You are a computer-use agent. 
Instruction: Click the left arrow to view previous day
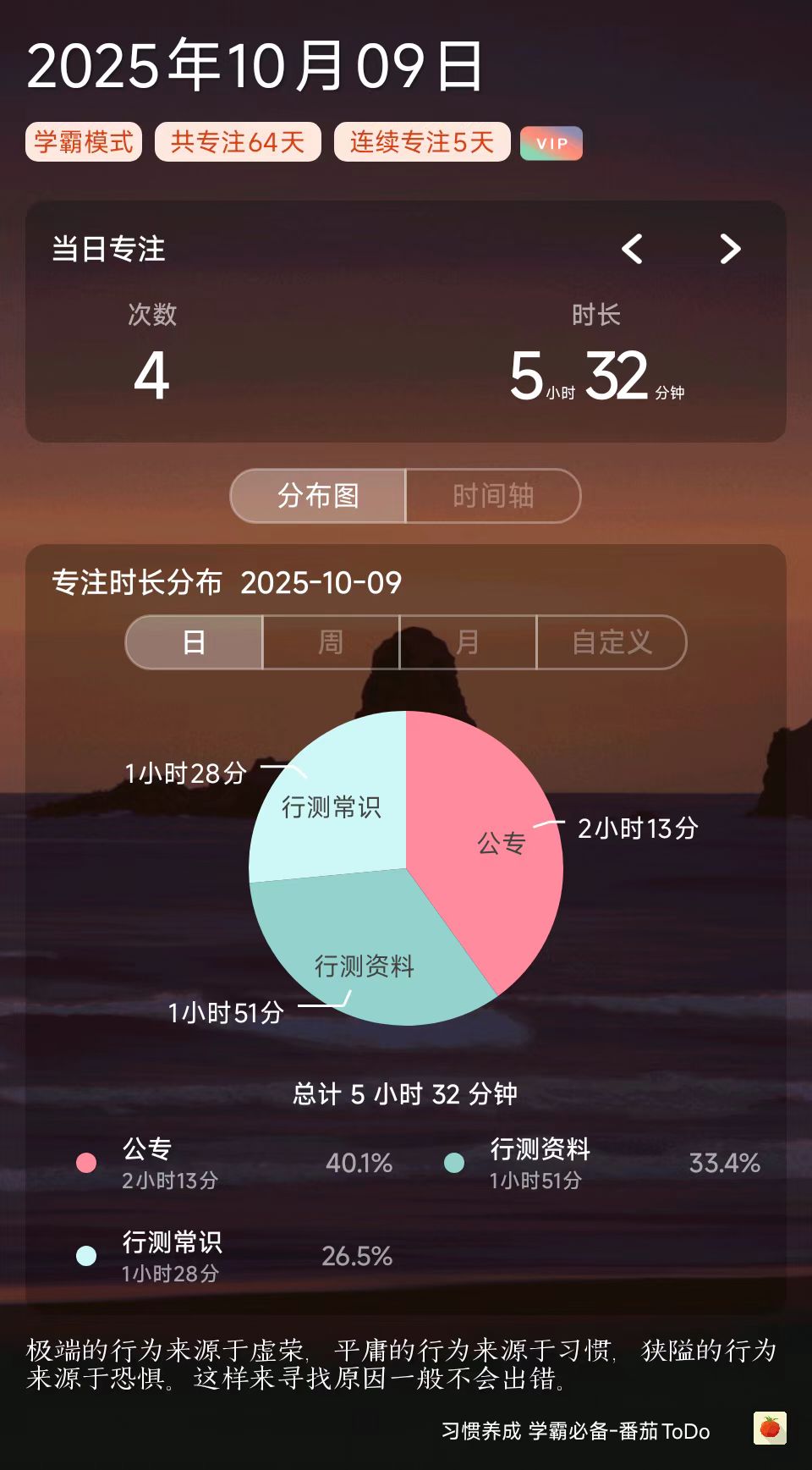[634, 250]
